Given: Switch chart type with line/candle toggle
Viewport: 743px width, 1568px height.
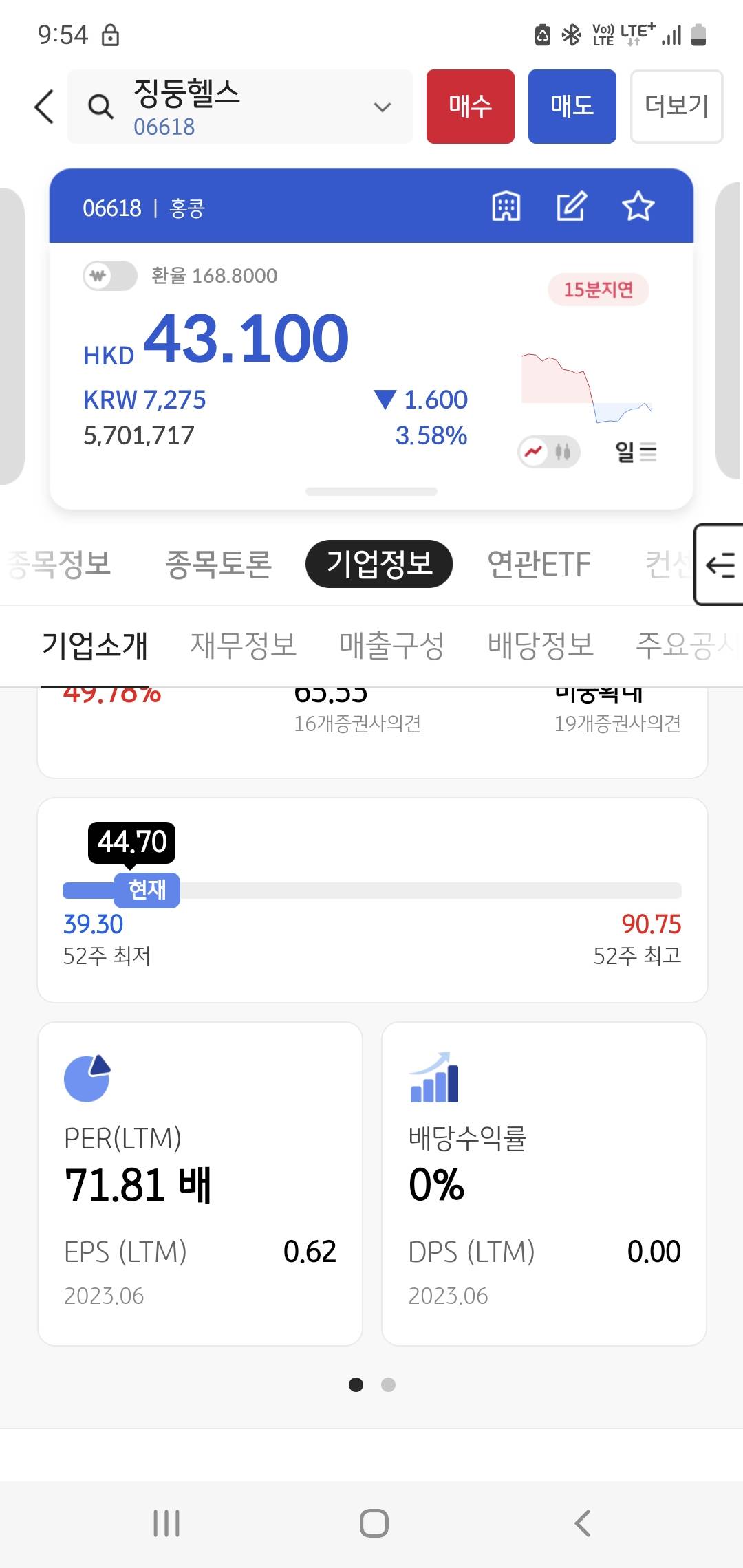Looking at the screenshot, I should pyautogui.click(x=549, y=452).
